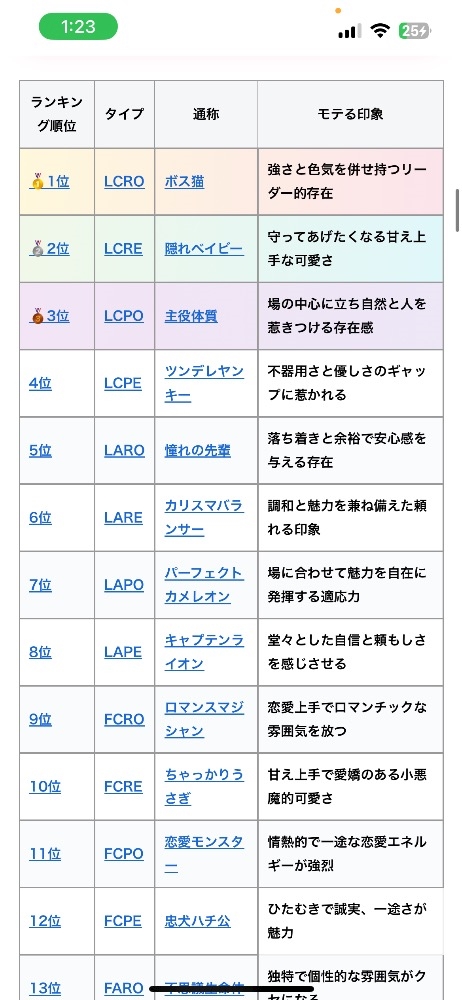This screenshot has width=462, height=1000.
Task: Tap the 憧れの先輩 link
Action: [x=198, y=451]
